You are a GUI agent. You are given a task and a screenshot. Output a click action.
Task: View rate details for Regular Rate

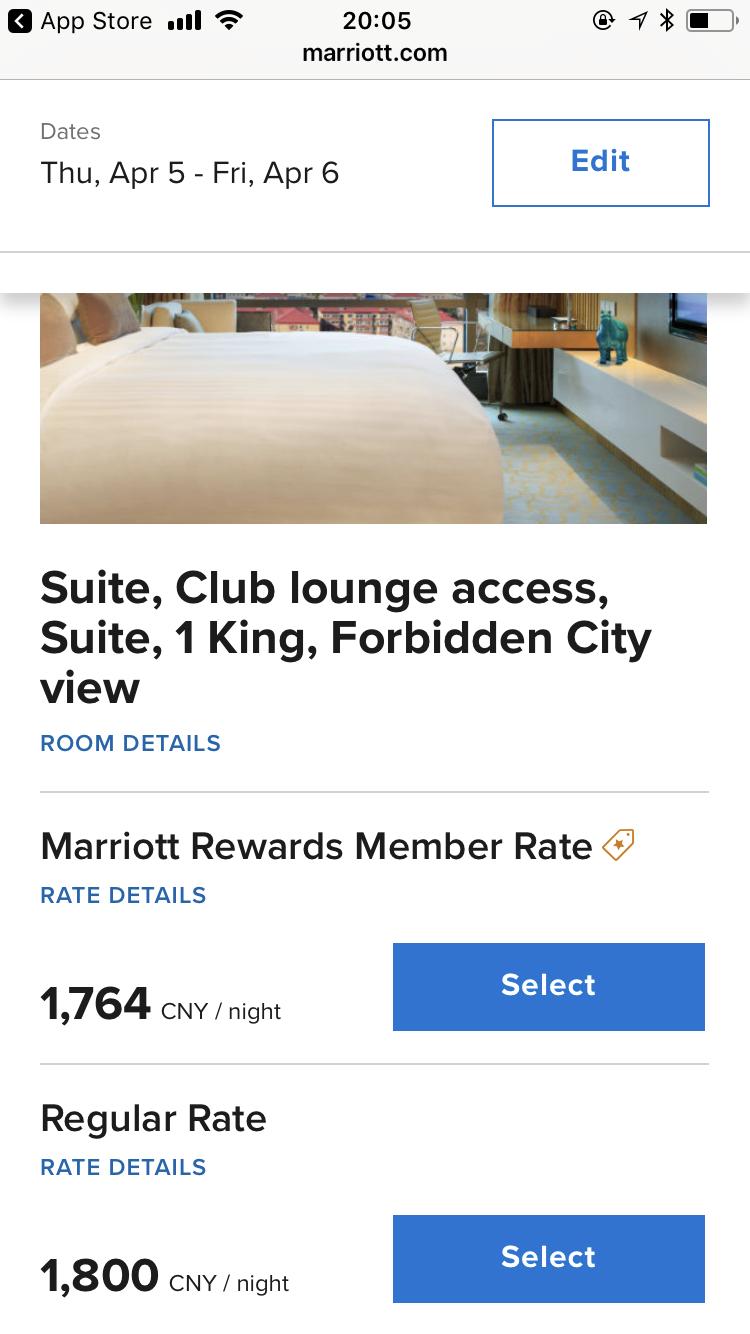pyautogui.click(x=123, y=1167)
